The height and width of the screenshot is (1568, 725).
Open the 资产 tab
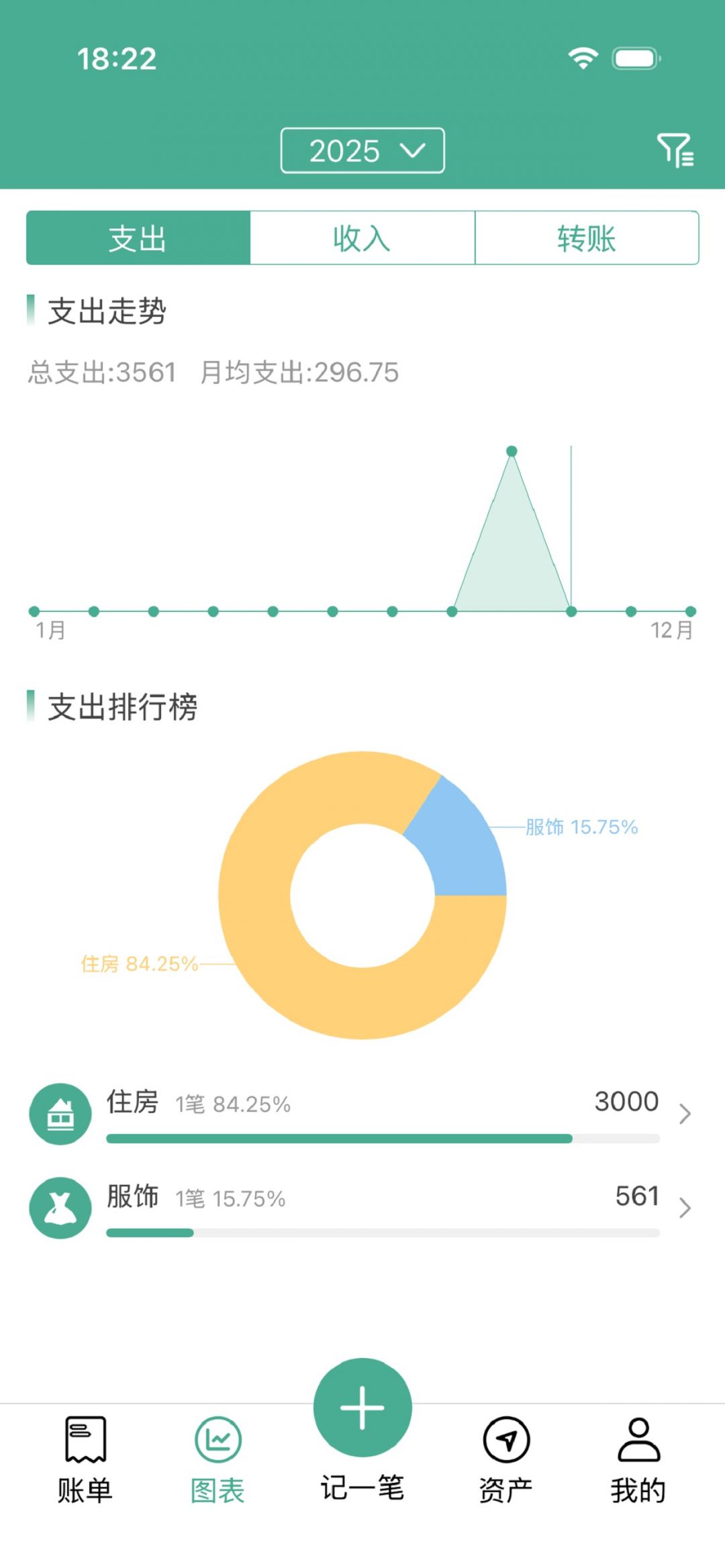tap(506, 1460)
